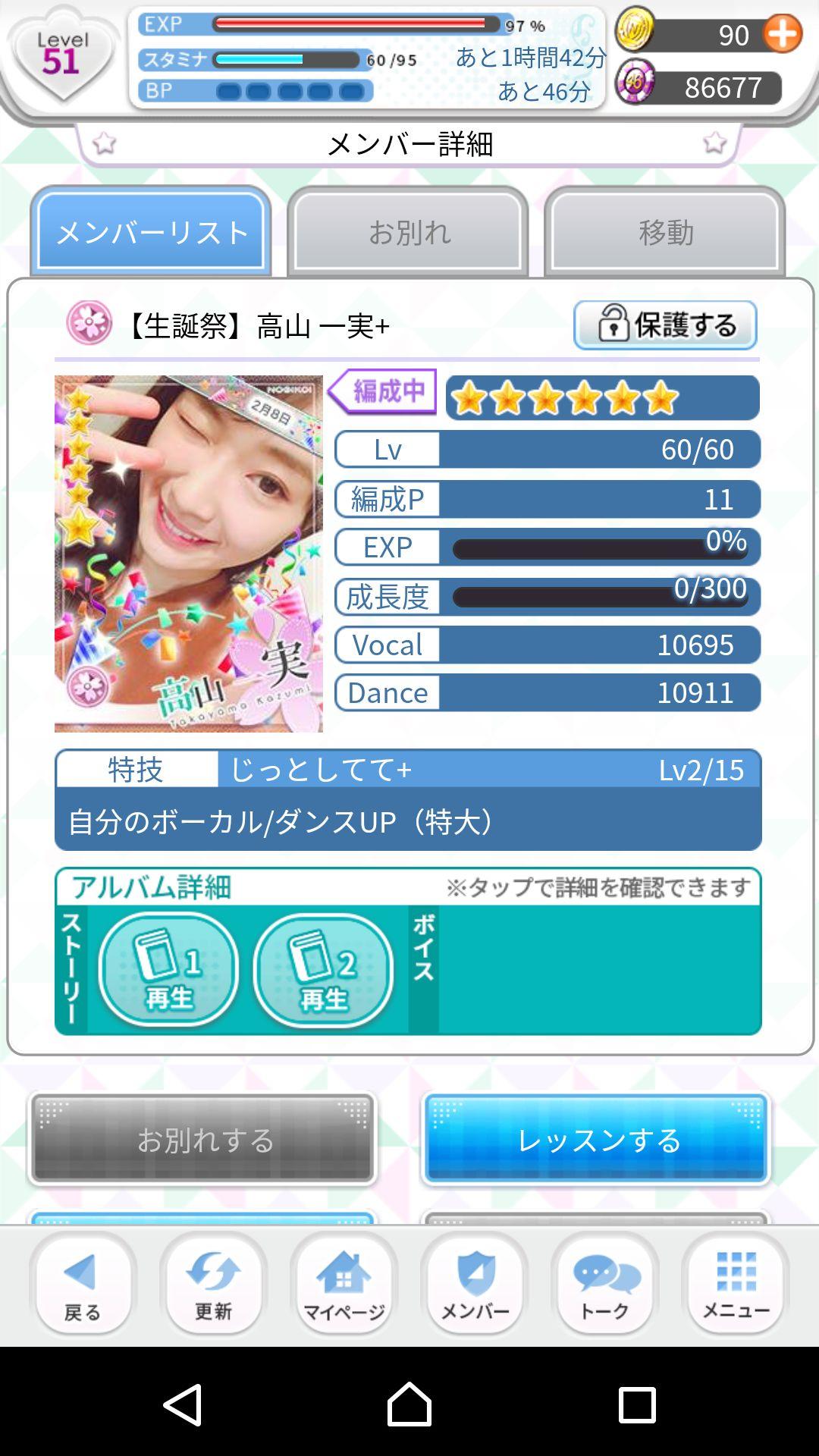
Task: Start a lesson with レッスンする
Action: (596, 1139)
